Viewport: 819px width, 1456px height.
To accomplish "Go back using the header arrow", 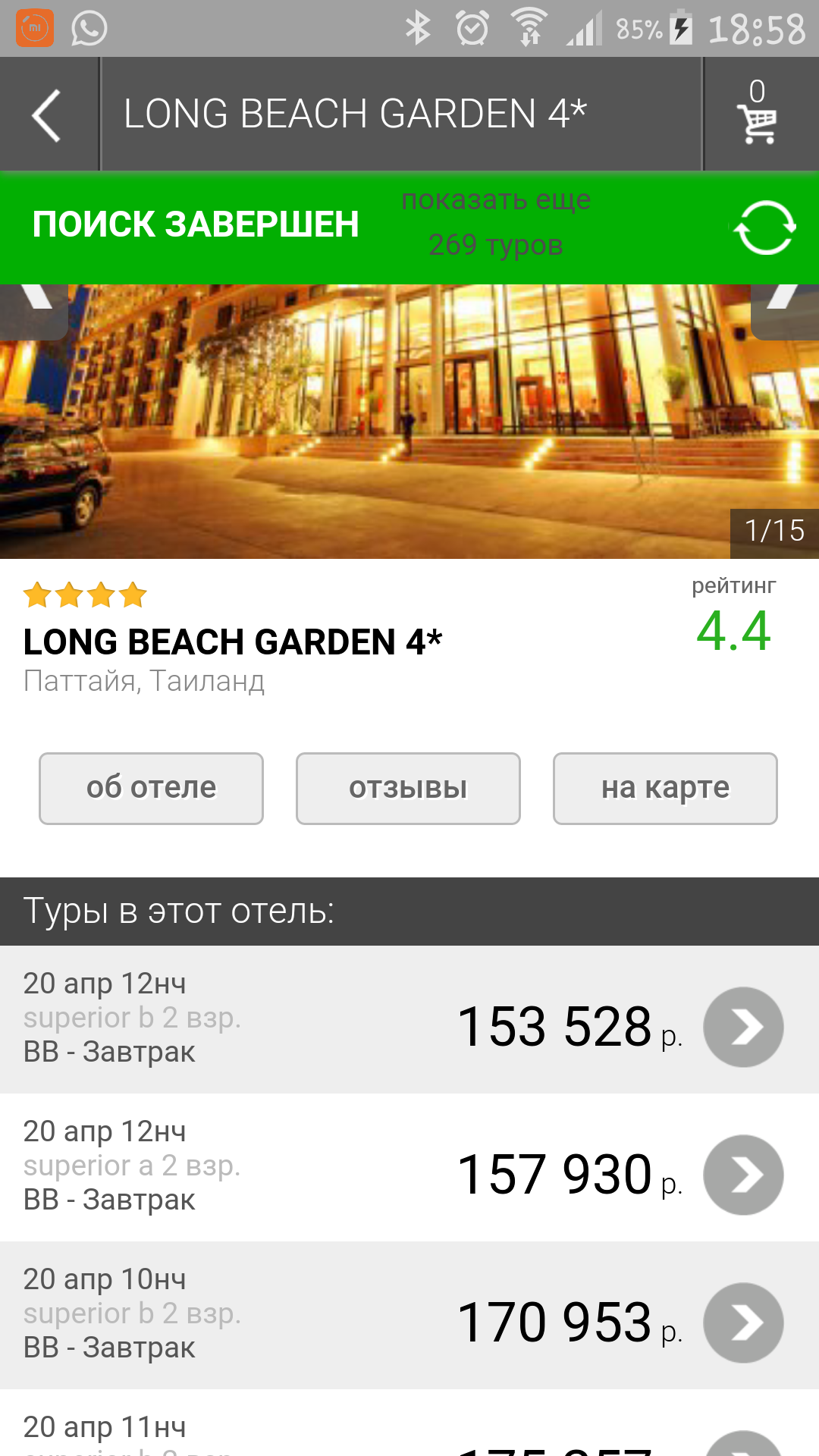I will click(47, 115).
